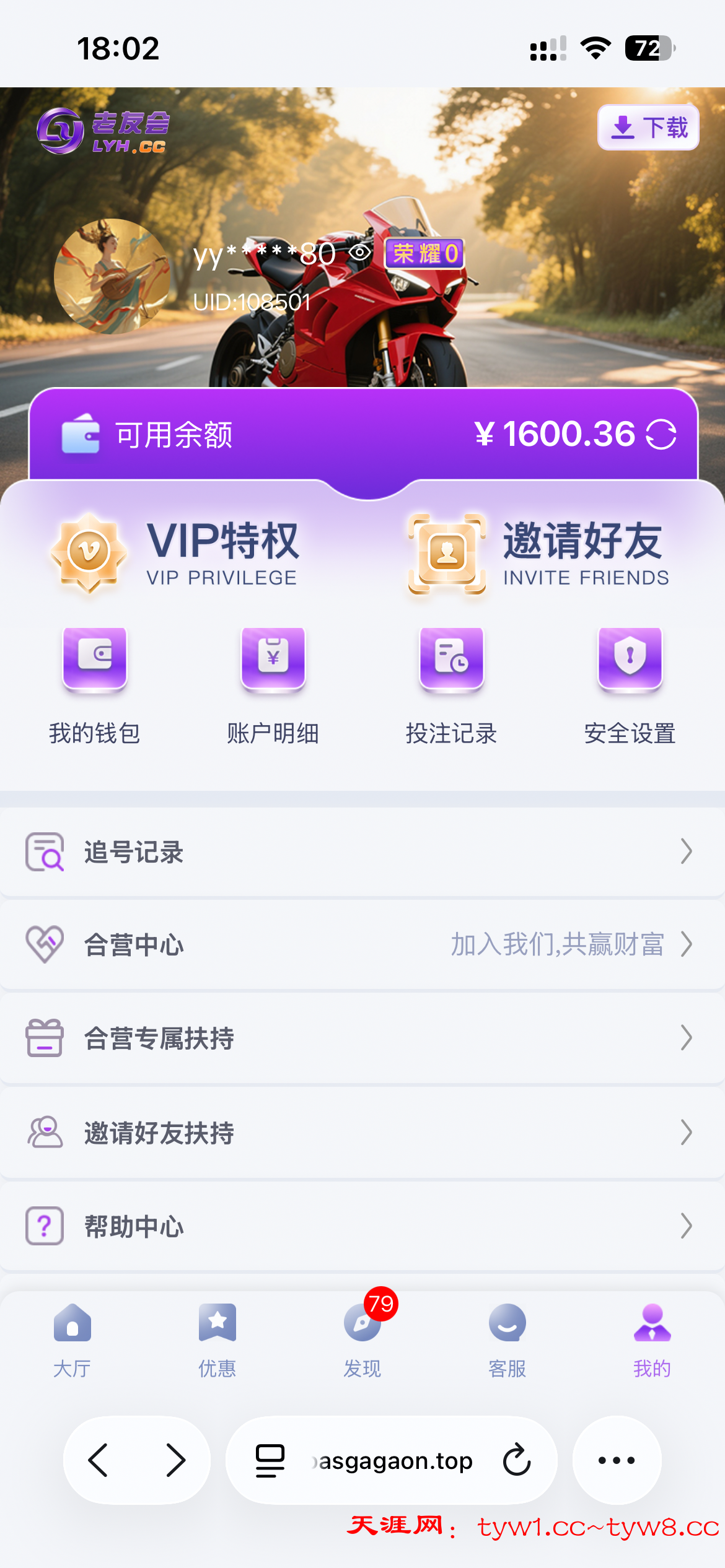The width and height of the screenshot is (725, 1568).
Task: Open 邀请好友 invite friends
Action: click(x=538, y=552)
